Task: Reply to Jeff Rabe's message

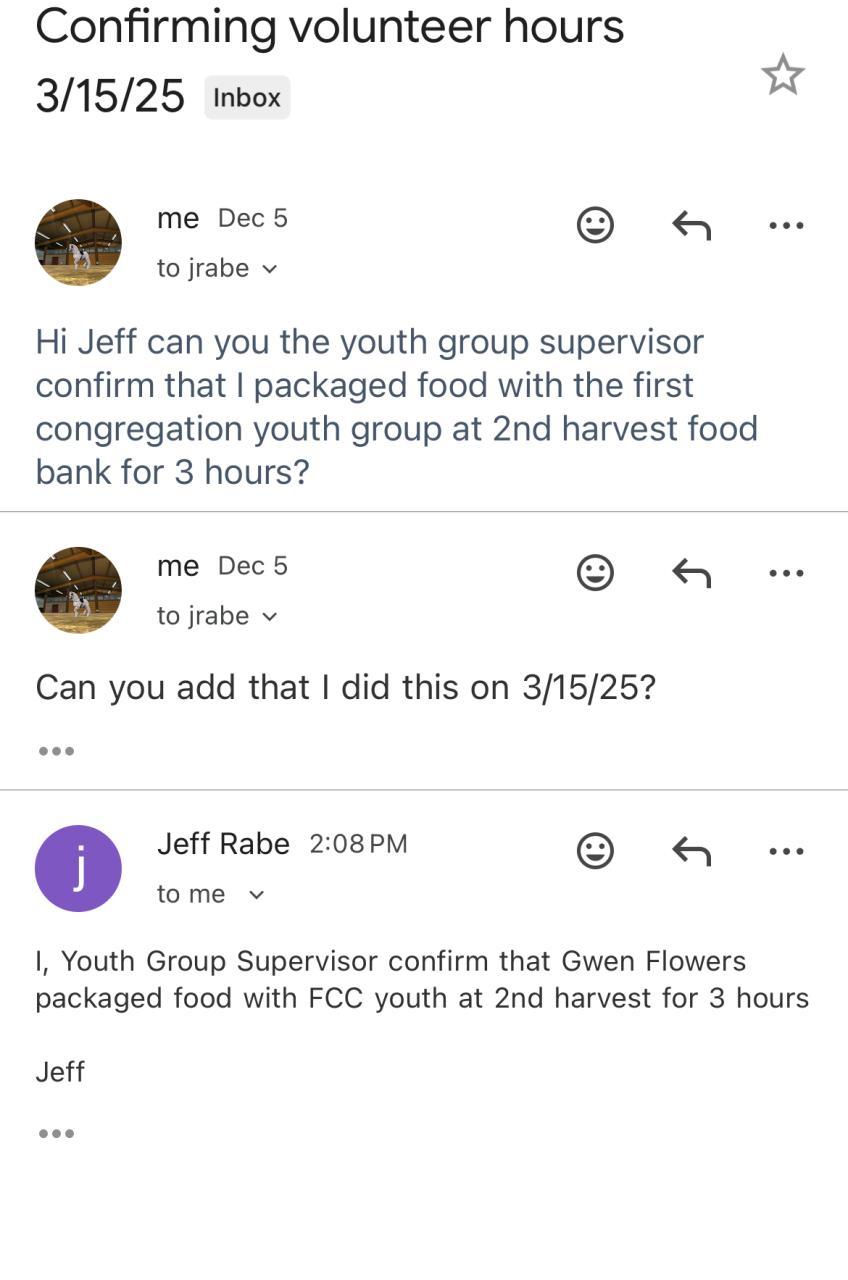Action: pos(691,851)
